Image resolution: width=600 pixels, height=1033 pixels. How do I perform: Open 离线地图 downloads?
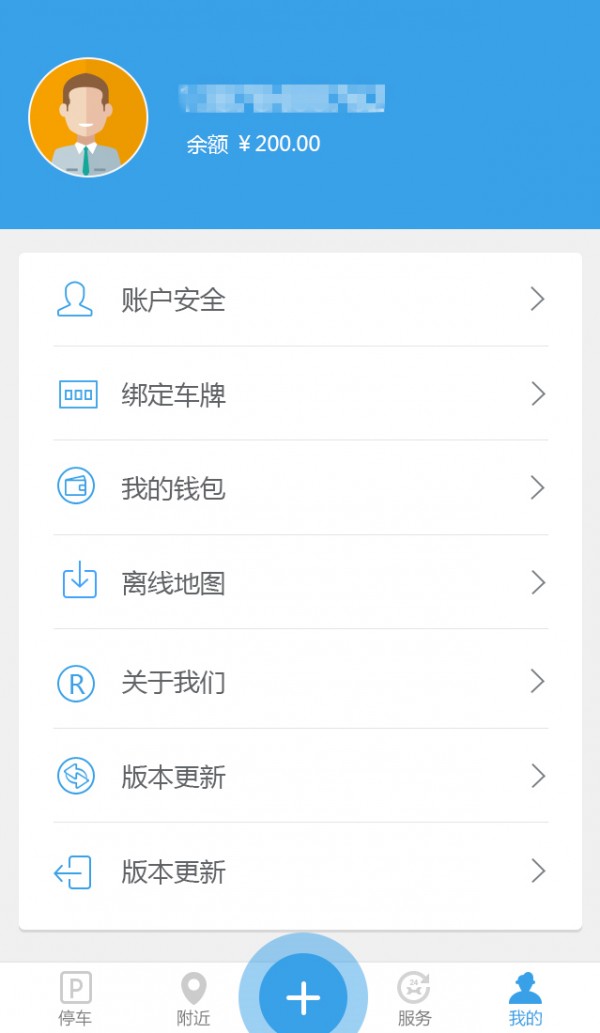pos(300,582)
